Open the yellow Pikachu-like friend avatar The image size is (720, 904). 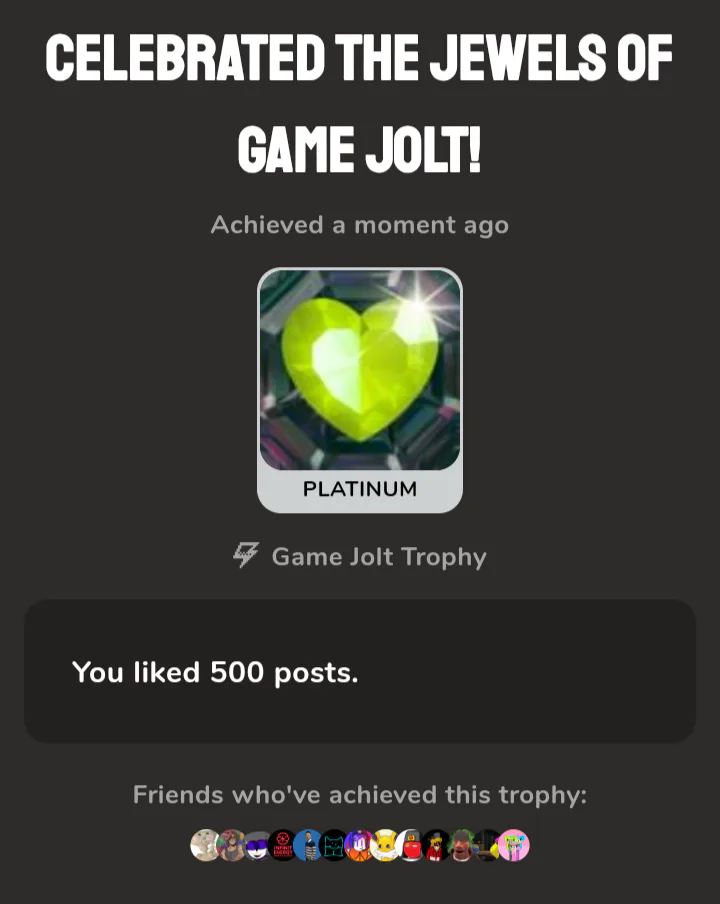(385, 845)
